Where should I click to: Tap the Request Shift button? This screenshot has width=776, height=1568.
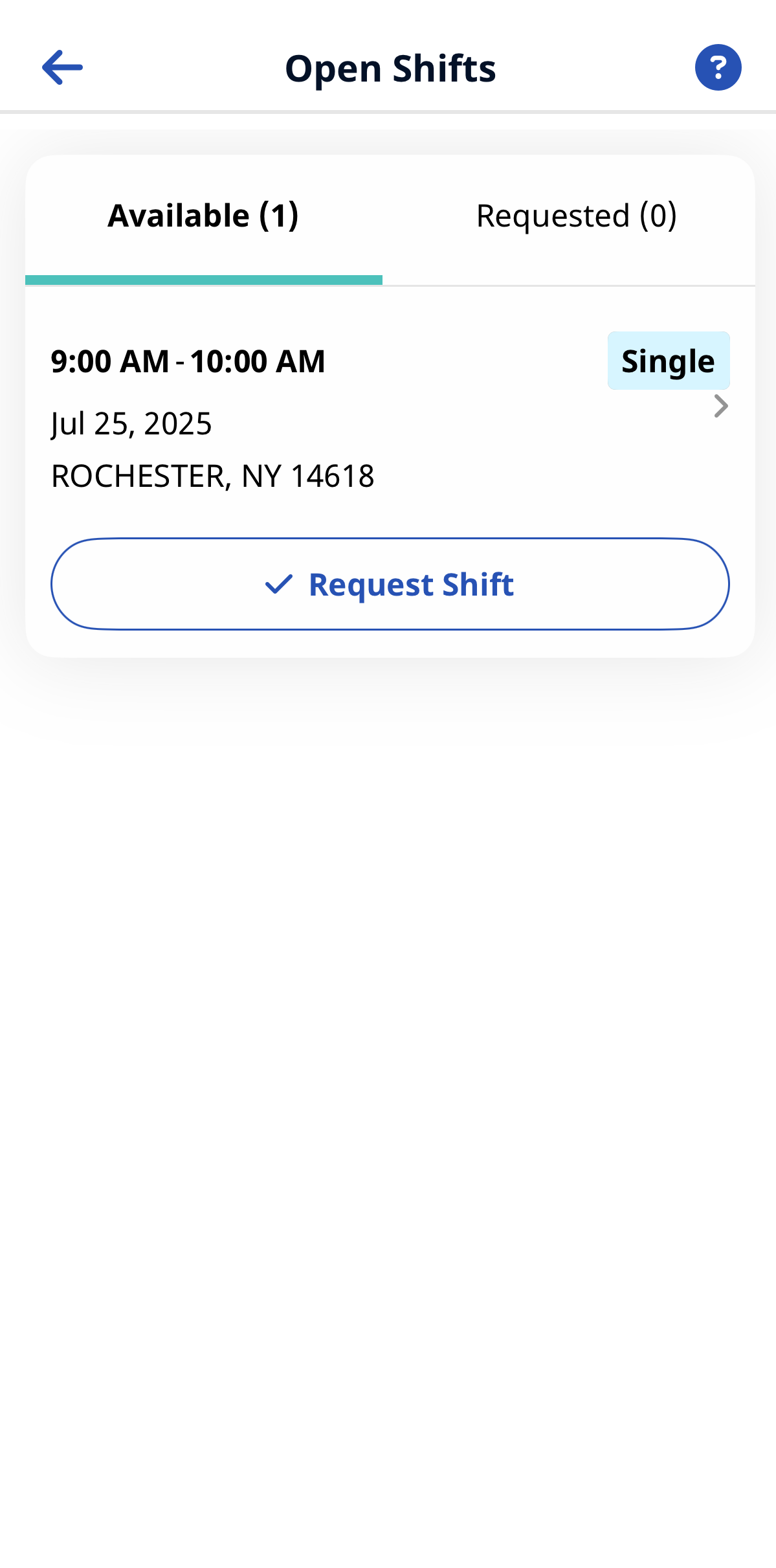point(390,584)
